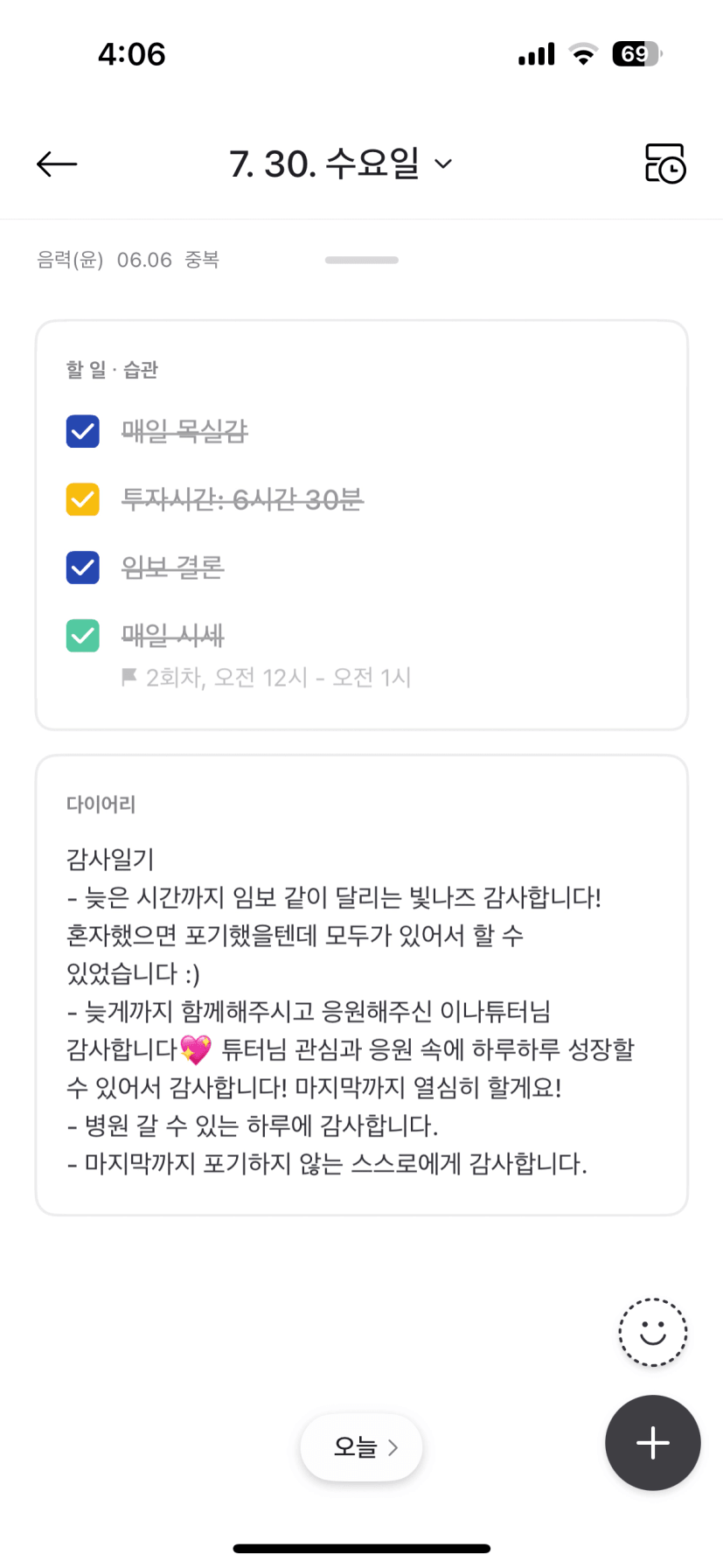Uncheck the 매일 목실감 task
Viewport: 723px width, 1568px height.
click(83, 431)
